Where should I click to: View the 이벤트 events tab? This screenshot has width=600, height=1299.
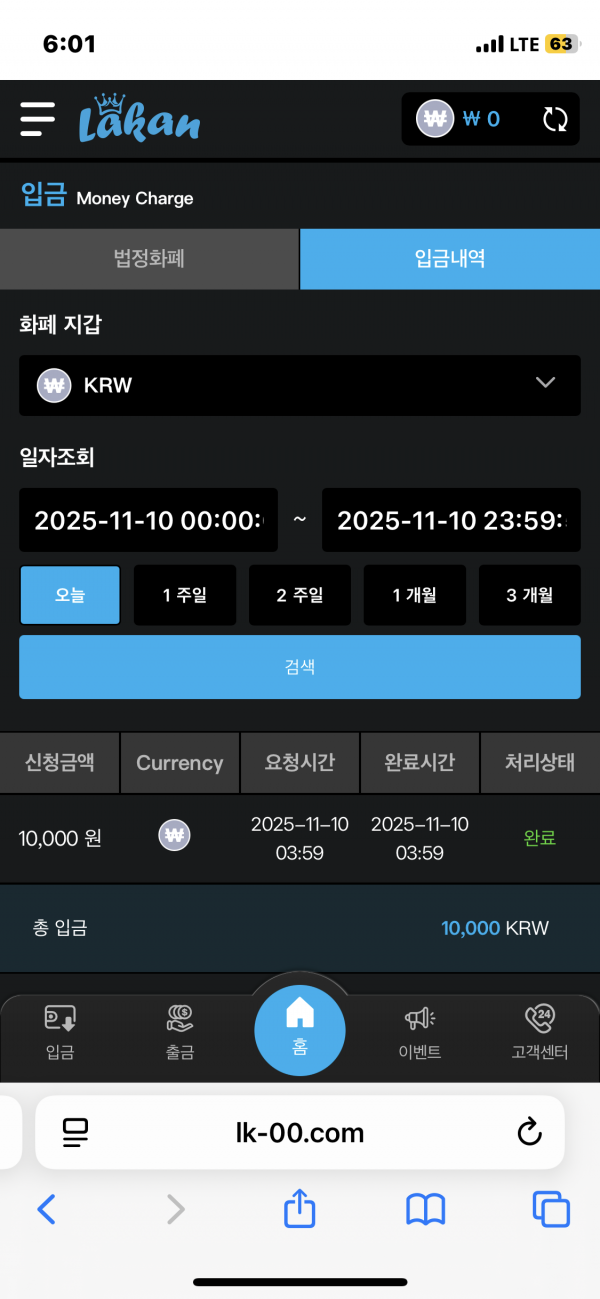[x=420, y=1033]
